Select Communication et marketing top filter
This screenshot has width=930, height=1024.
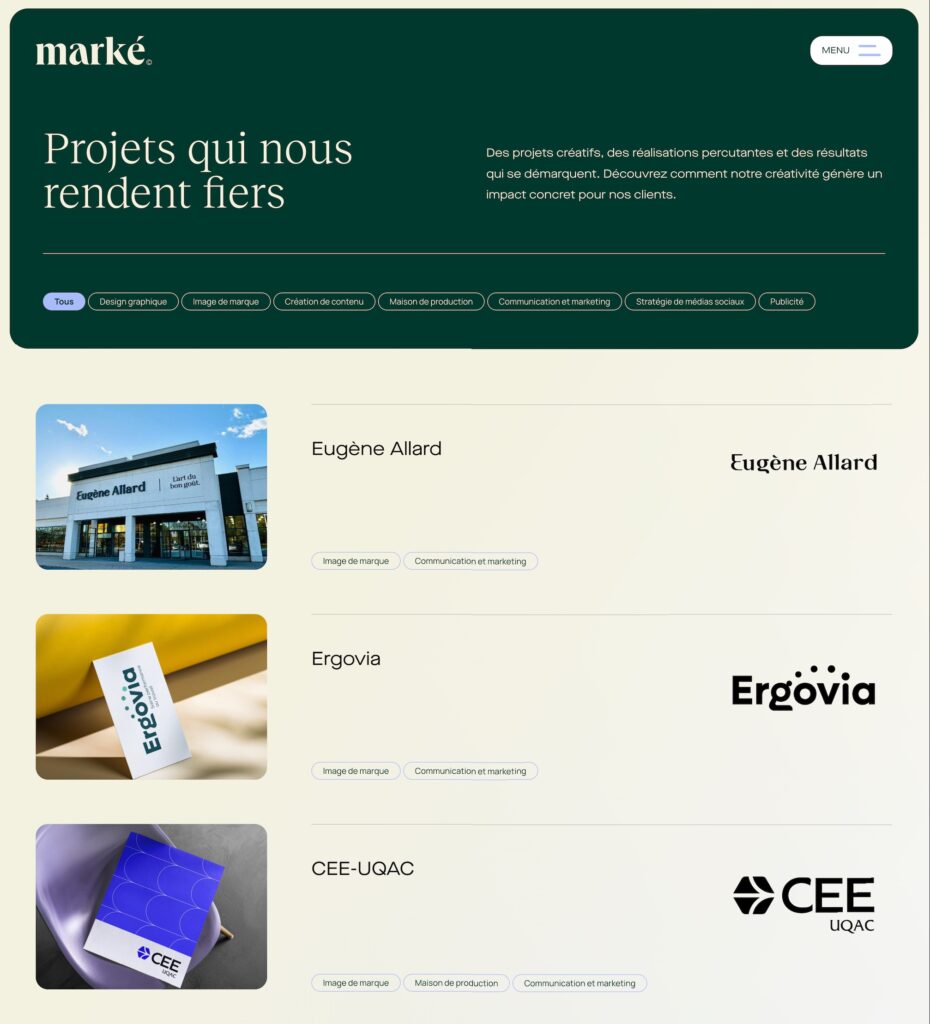[x=554, y=301]
